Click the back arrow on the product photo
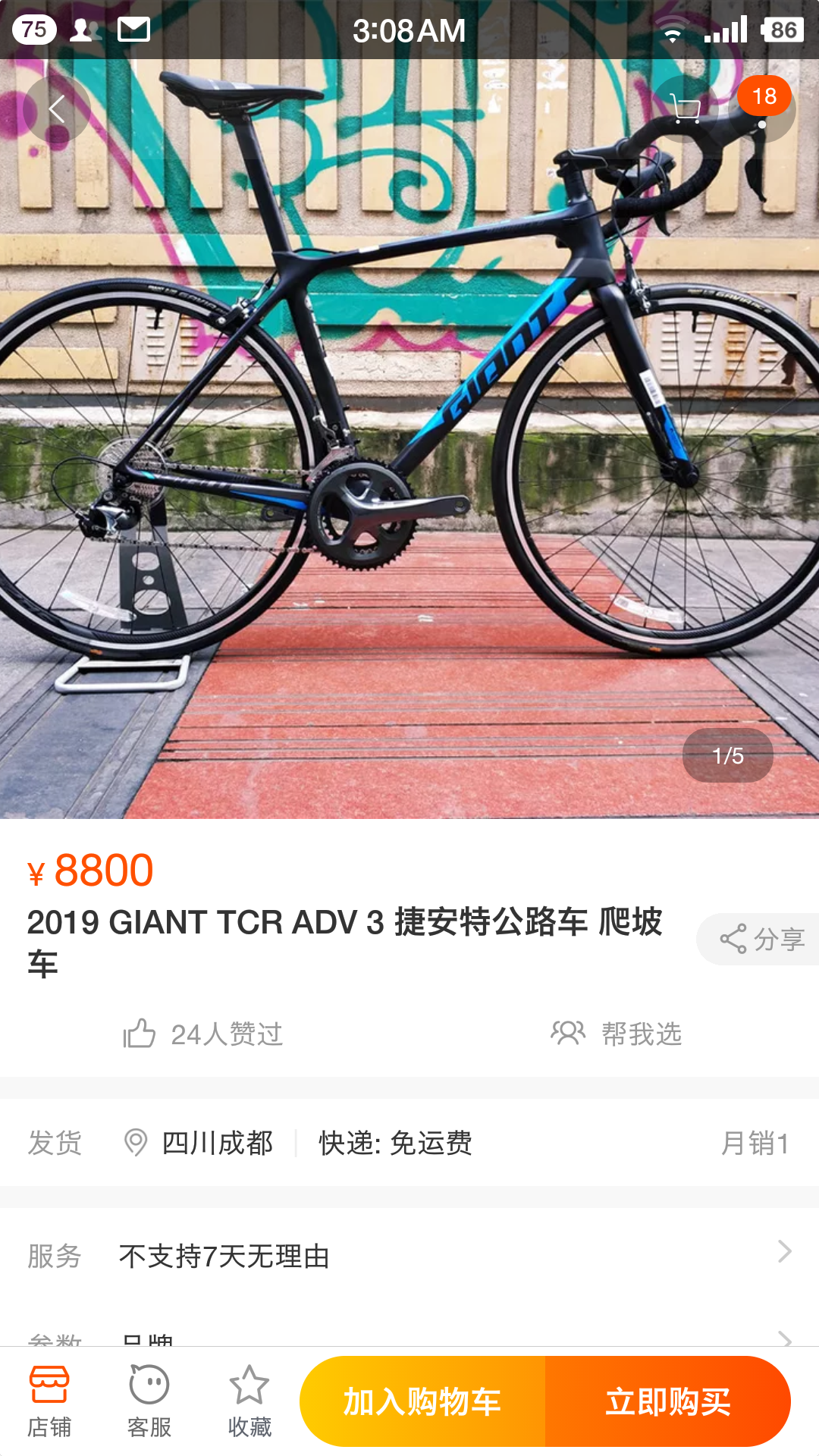 (55, 108)
